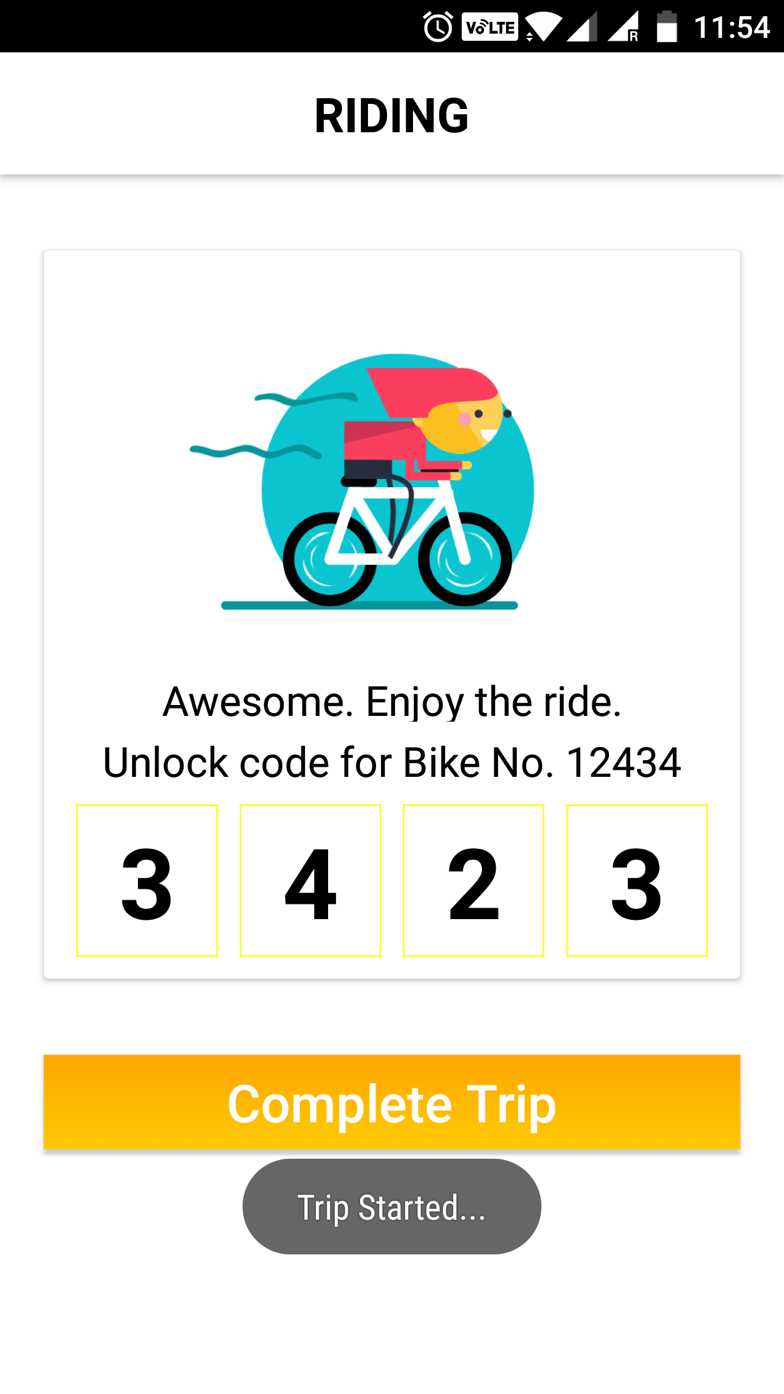Image resolution: width=784 pixels, height=1394 pixels.
Task: Click the unlock code card area
Action: click(x=392, y=614)
